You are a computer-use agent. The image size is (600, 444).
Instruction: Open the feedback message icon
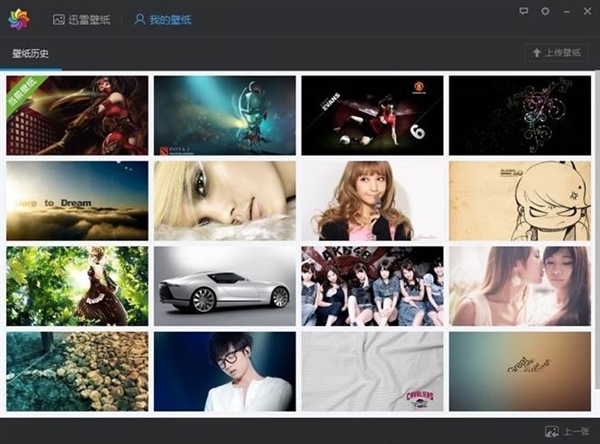523,11
